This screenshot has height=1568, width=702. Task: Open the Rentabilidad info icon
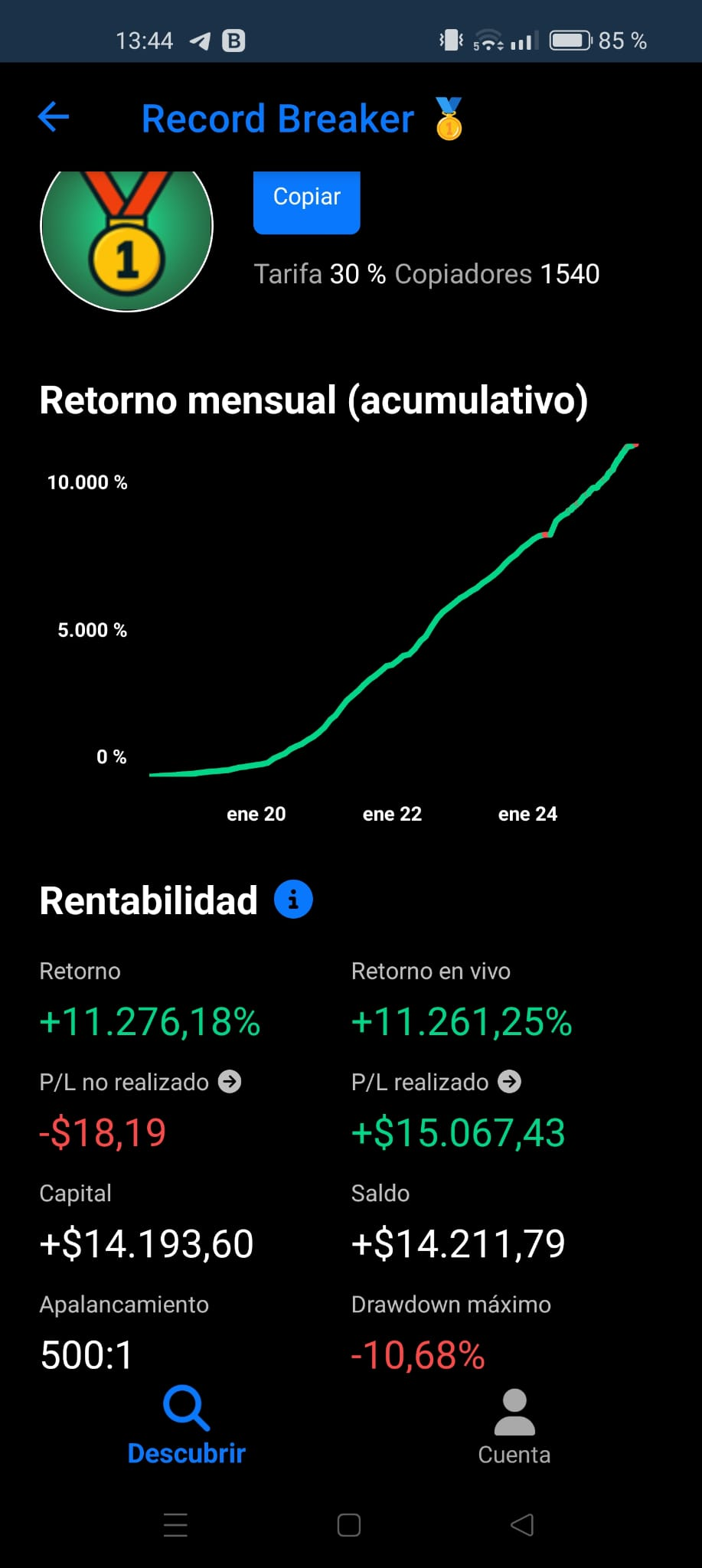293,900
